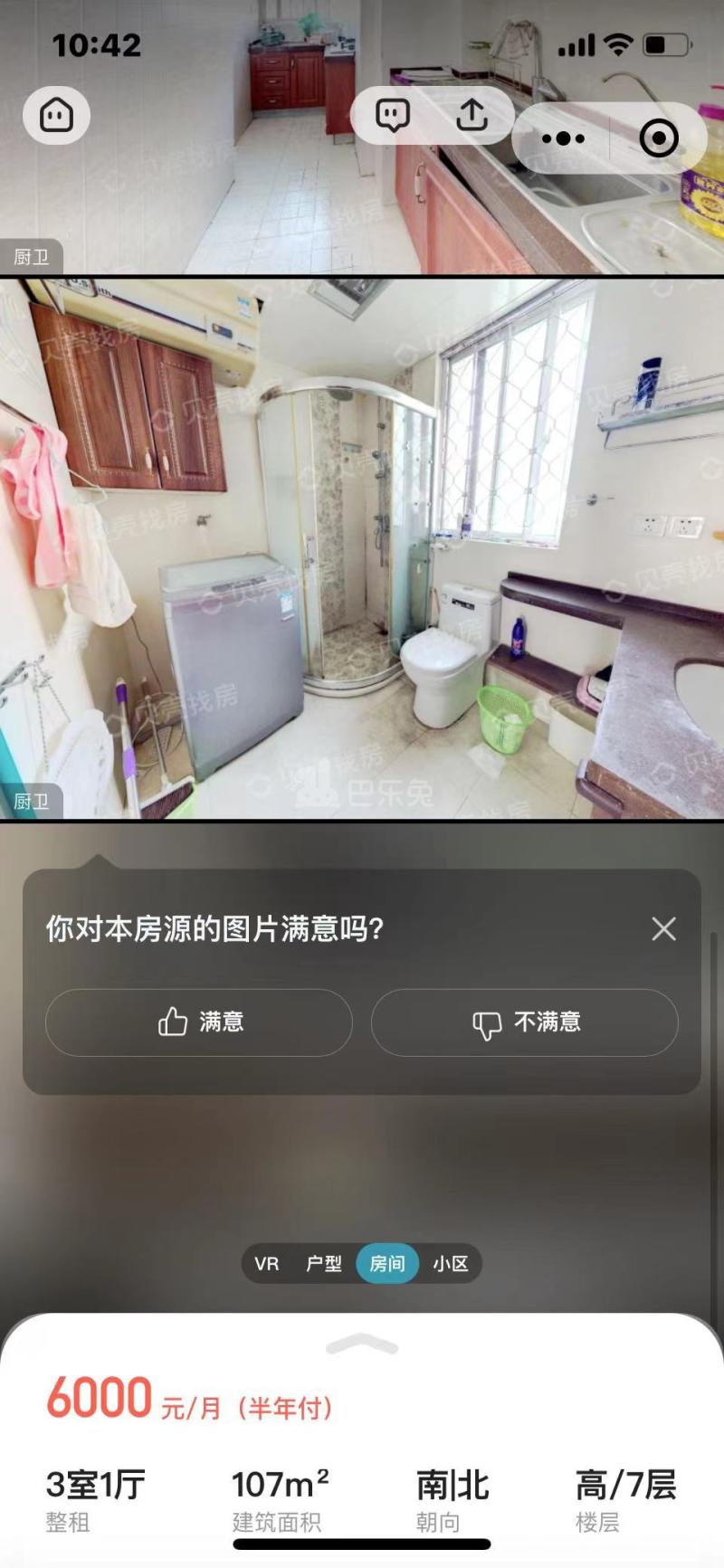724x1568 pixels.
Task: Switch to the 小区 tab
Action: coord(450,1264)
